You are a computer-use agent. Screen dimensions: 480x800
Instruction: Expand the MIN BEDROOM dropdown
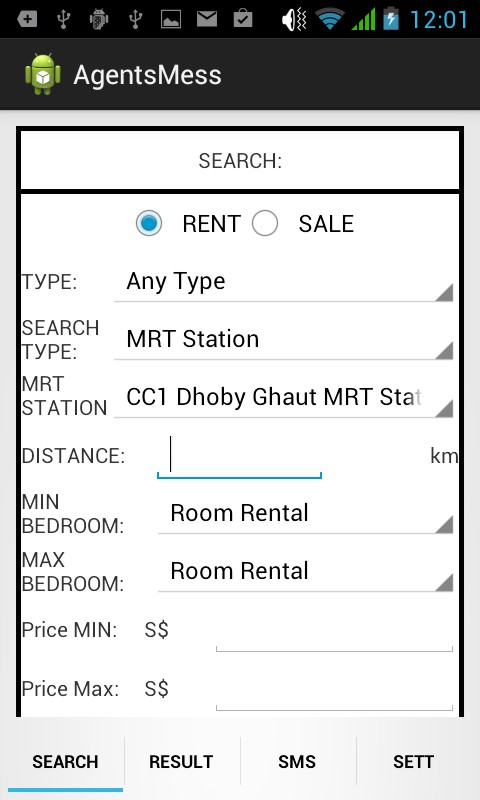point(306,514)
